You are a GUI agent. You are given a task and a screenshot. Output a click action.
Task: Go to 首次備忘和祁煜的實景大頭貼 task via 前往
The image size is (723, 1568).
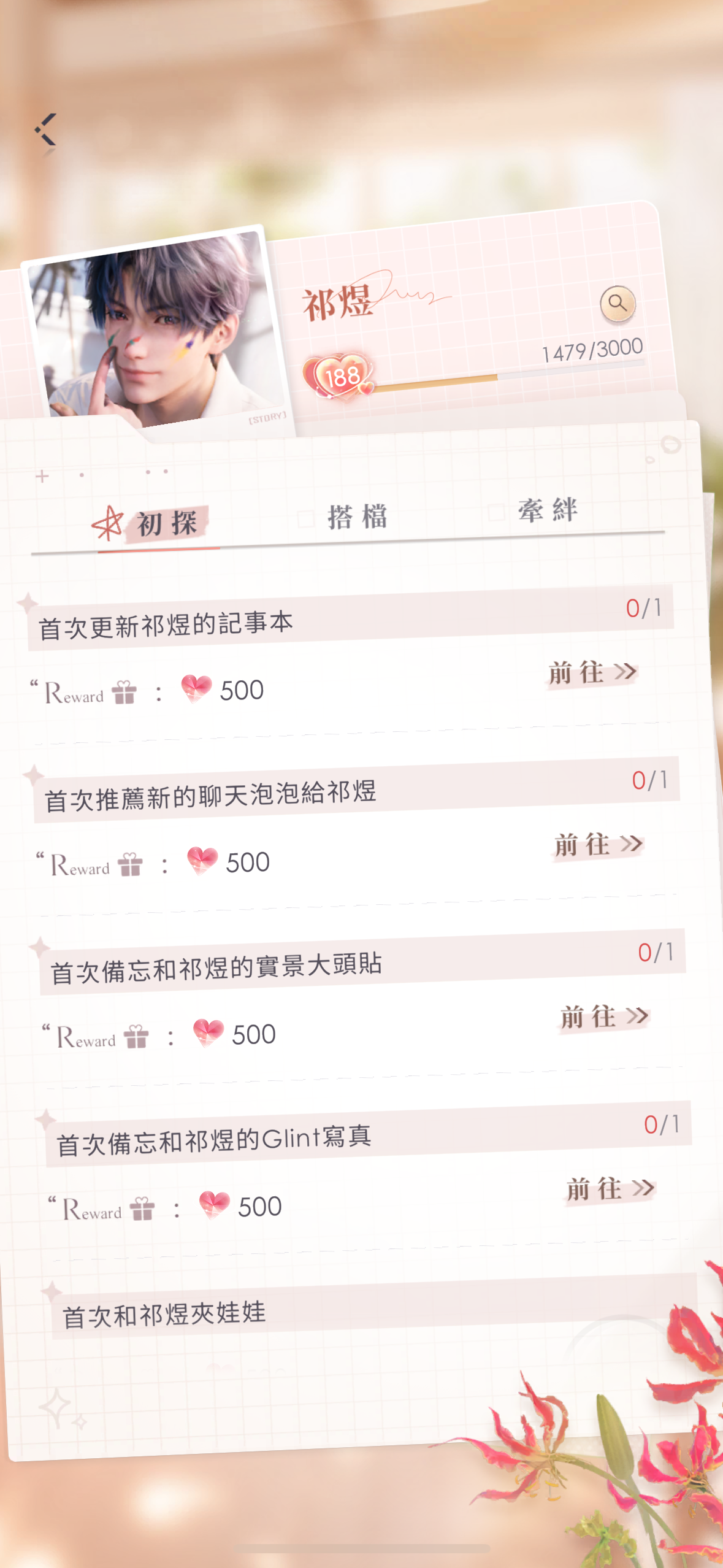tap(604, 1017)
